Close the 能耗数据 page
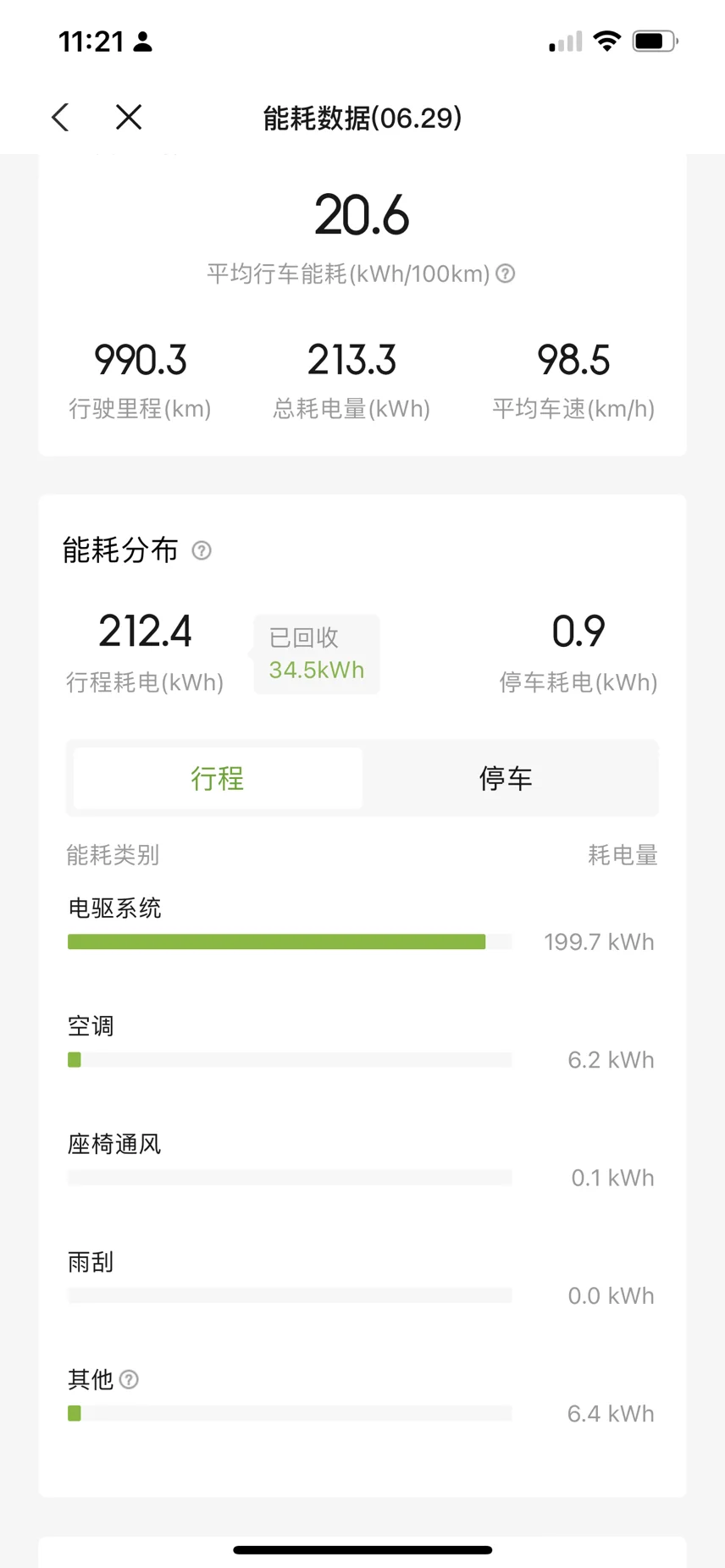This screenshot has height=1568, width=725. tap(129, 117)
